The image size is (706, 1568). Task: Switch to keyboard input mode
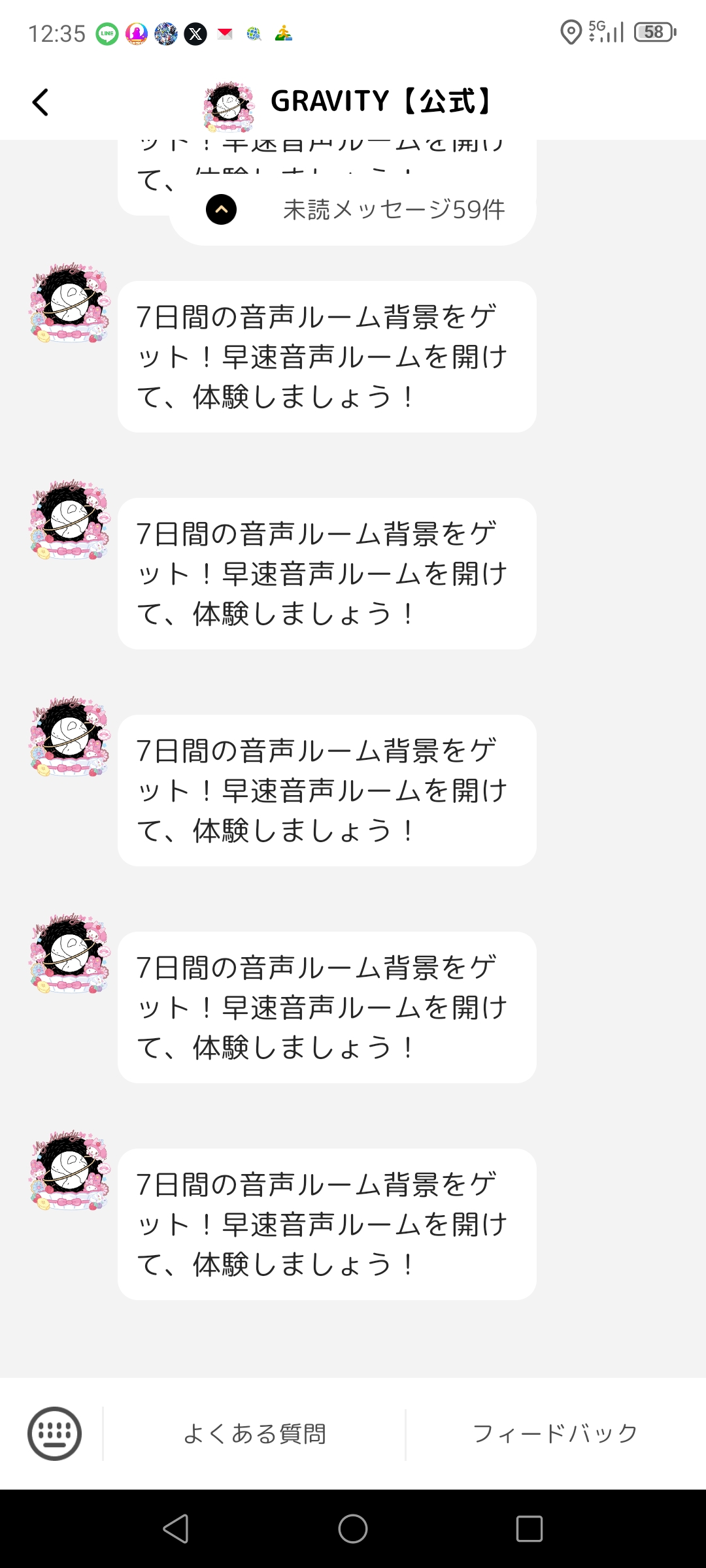55,1433
